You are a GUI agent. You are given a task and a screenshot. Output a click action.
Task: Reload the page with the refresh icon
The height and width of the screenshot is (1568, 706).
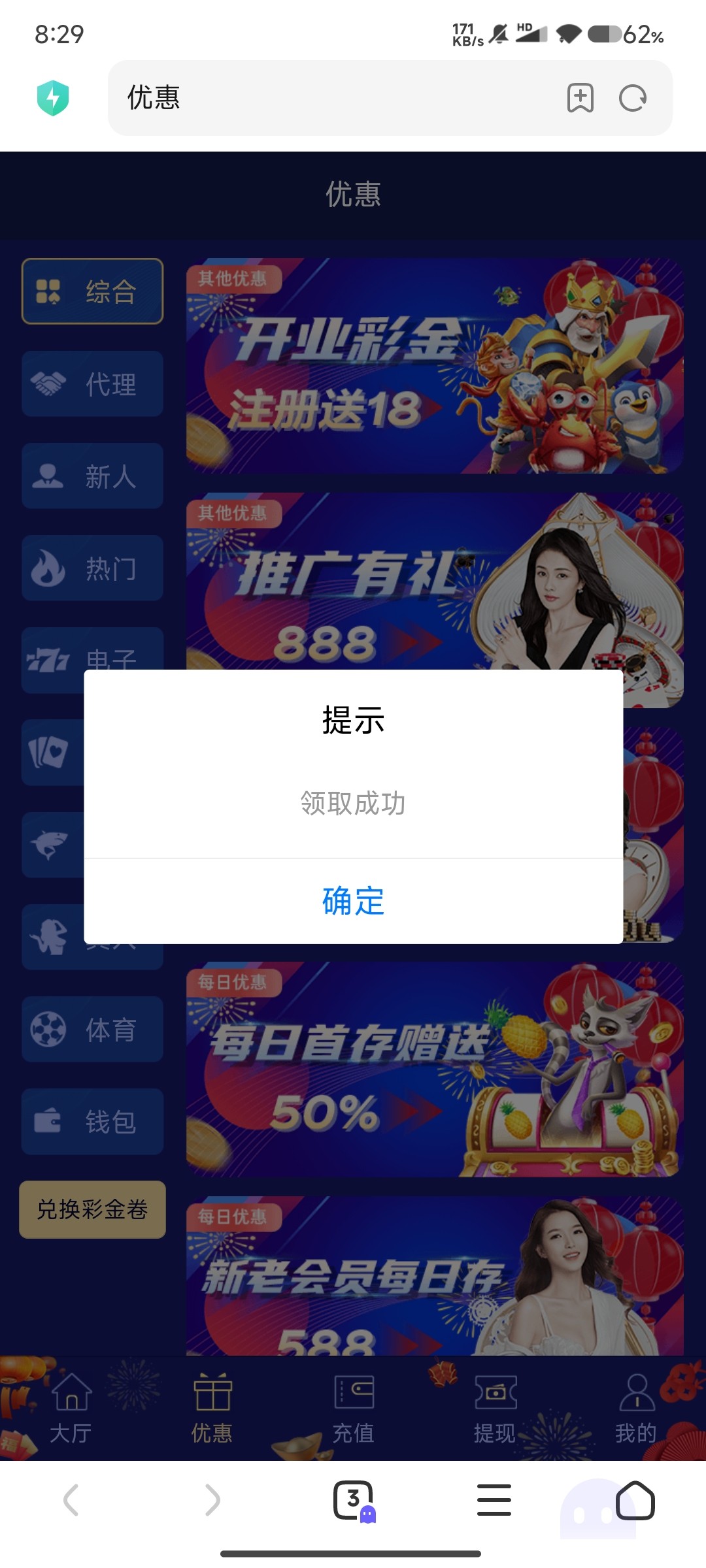[x=633, y=98]
